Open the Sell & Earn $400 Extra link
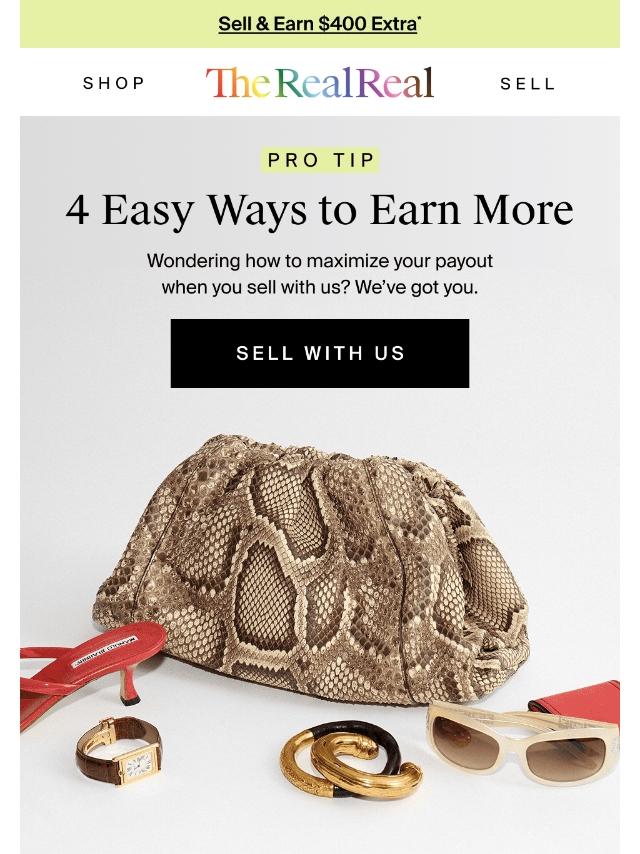Screen dimensions: 640x854 (319, 24)
